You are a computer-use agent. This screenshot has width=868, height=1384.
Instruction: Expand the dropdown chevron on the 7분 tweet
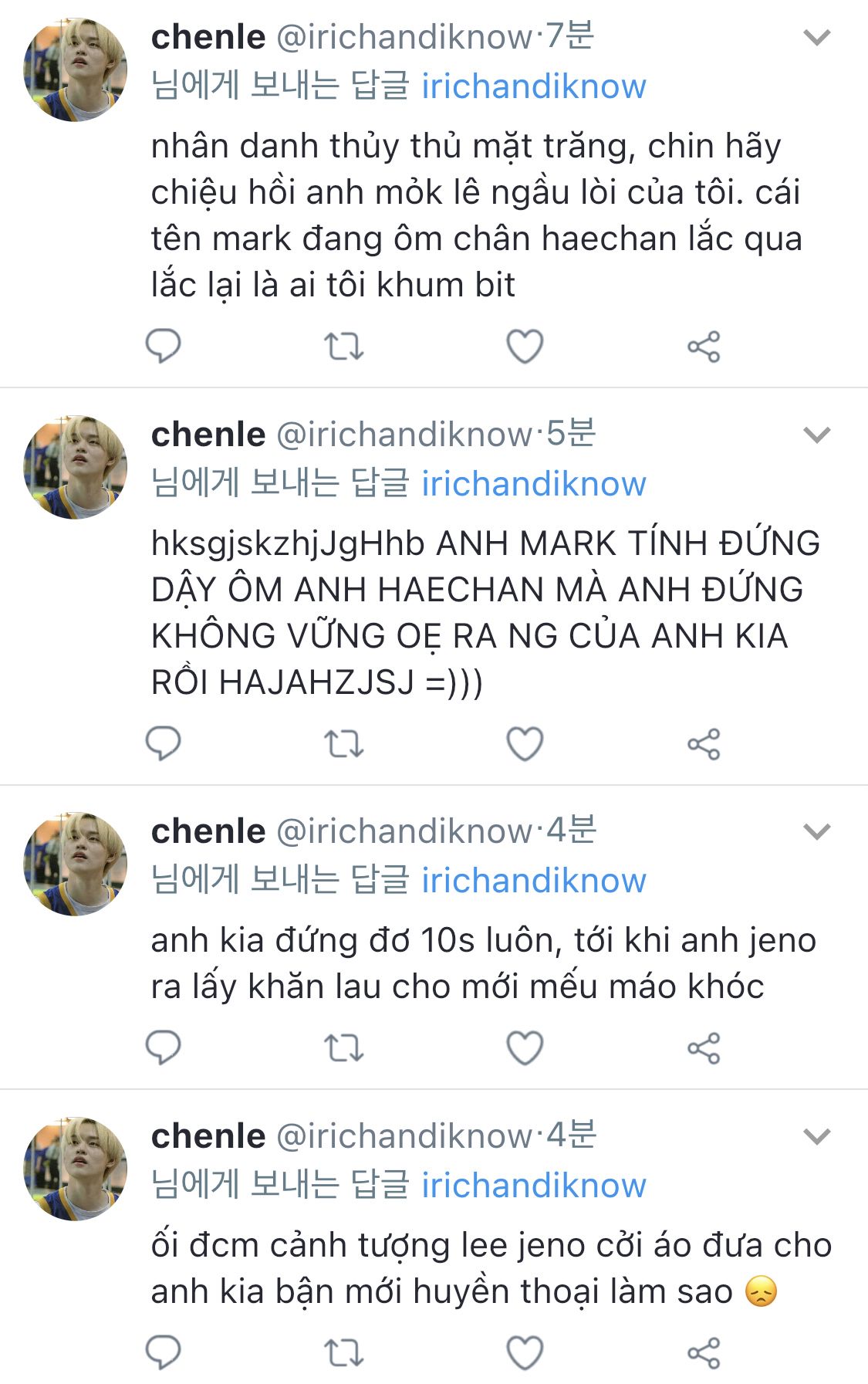point(816,37)
